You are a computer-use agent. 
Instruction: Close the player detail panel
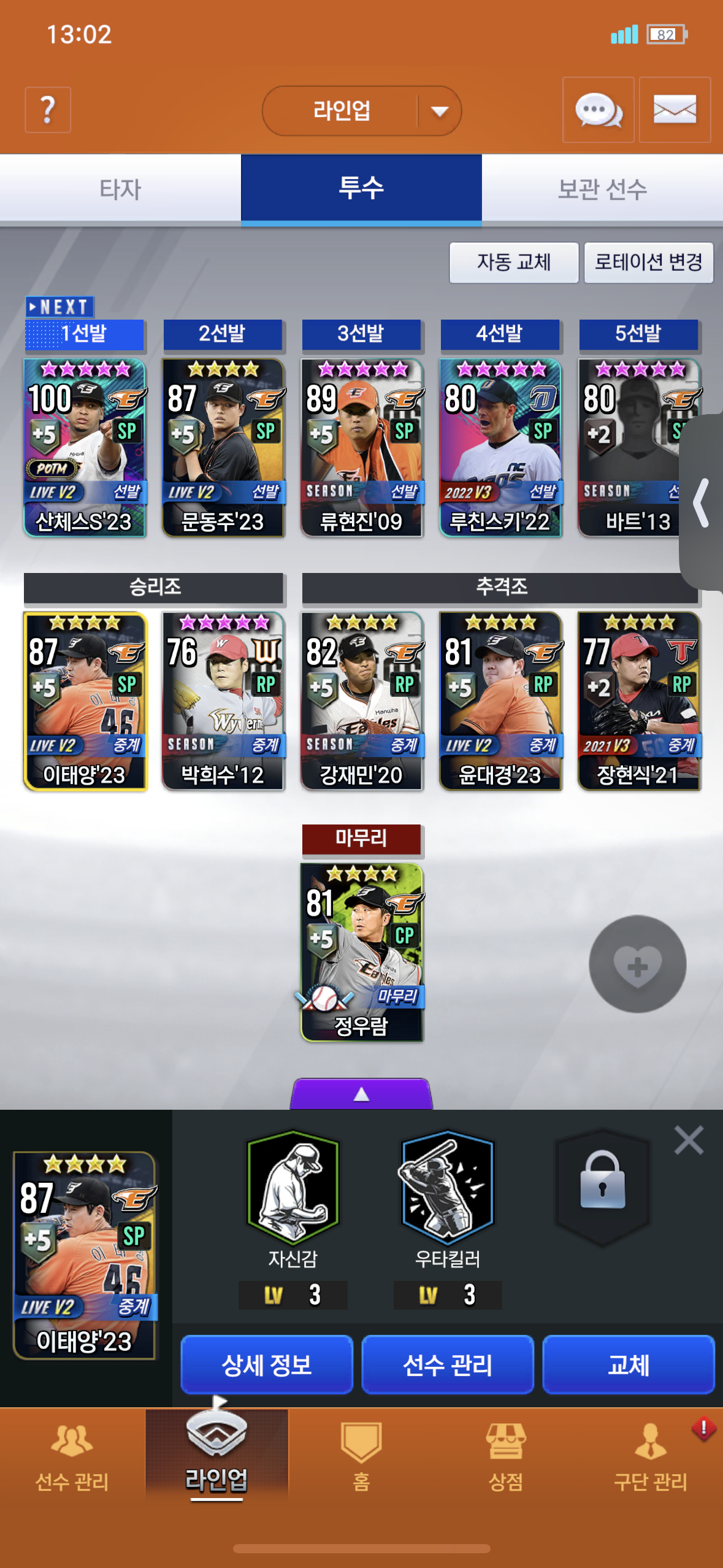point(689,1140)
